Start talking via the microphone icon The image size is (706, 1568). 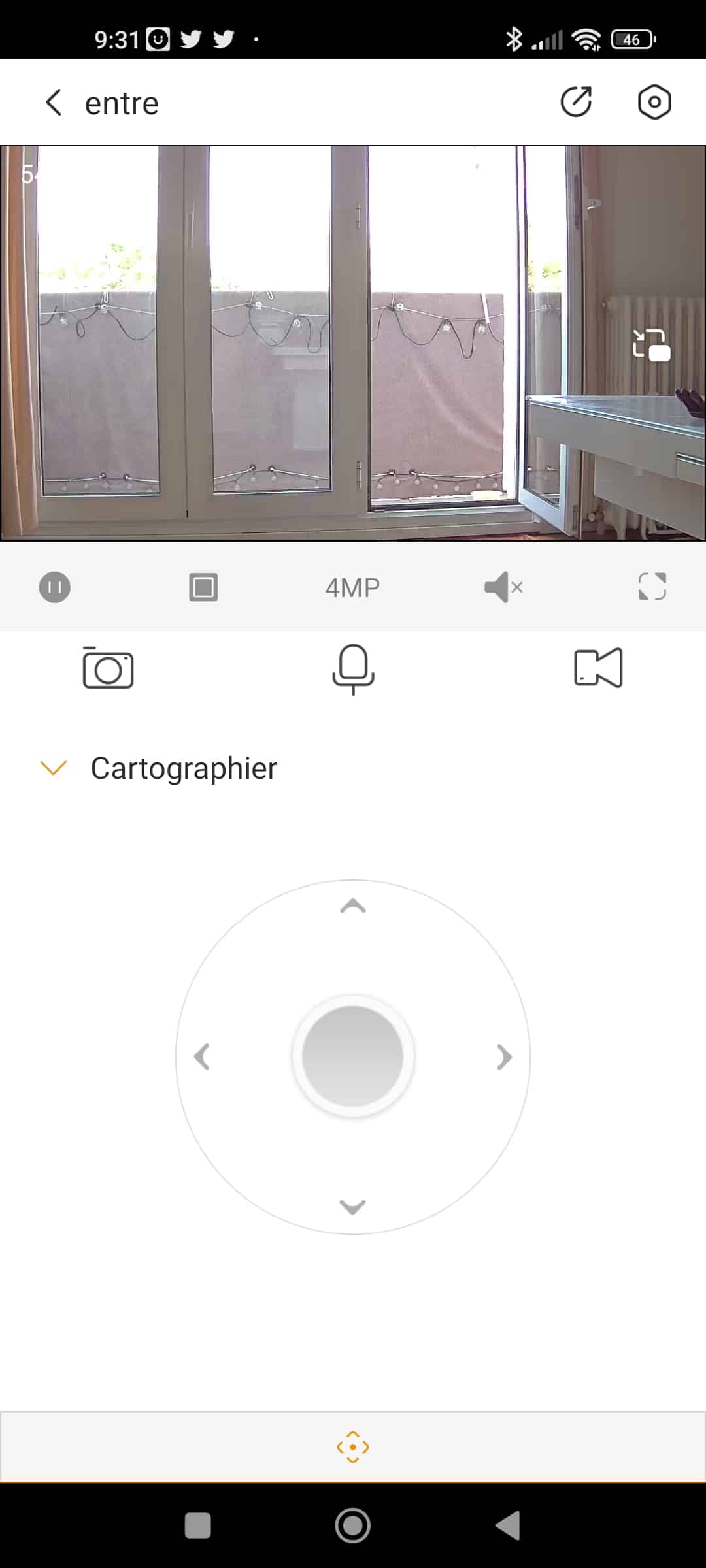pos(353,669)
